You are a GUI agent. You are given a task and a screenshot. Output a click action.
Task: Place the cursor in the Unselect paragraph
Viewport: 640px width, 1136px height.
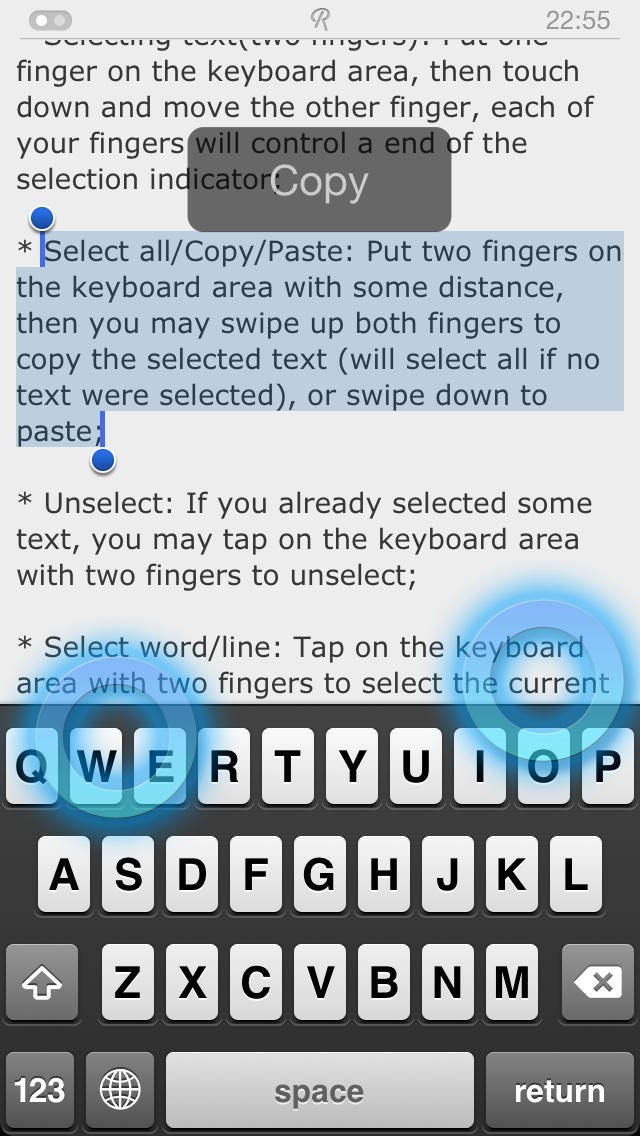304,539
